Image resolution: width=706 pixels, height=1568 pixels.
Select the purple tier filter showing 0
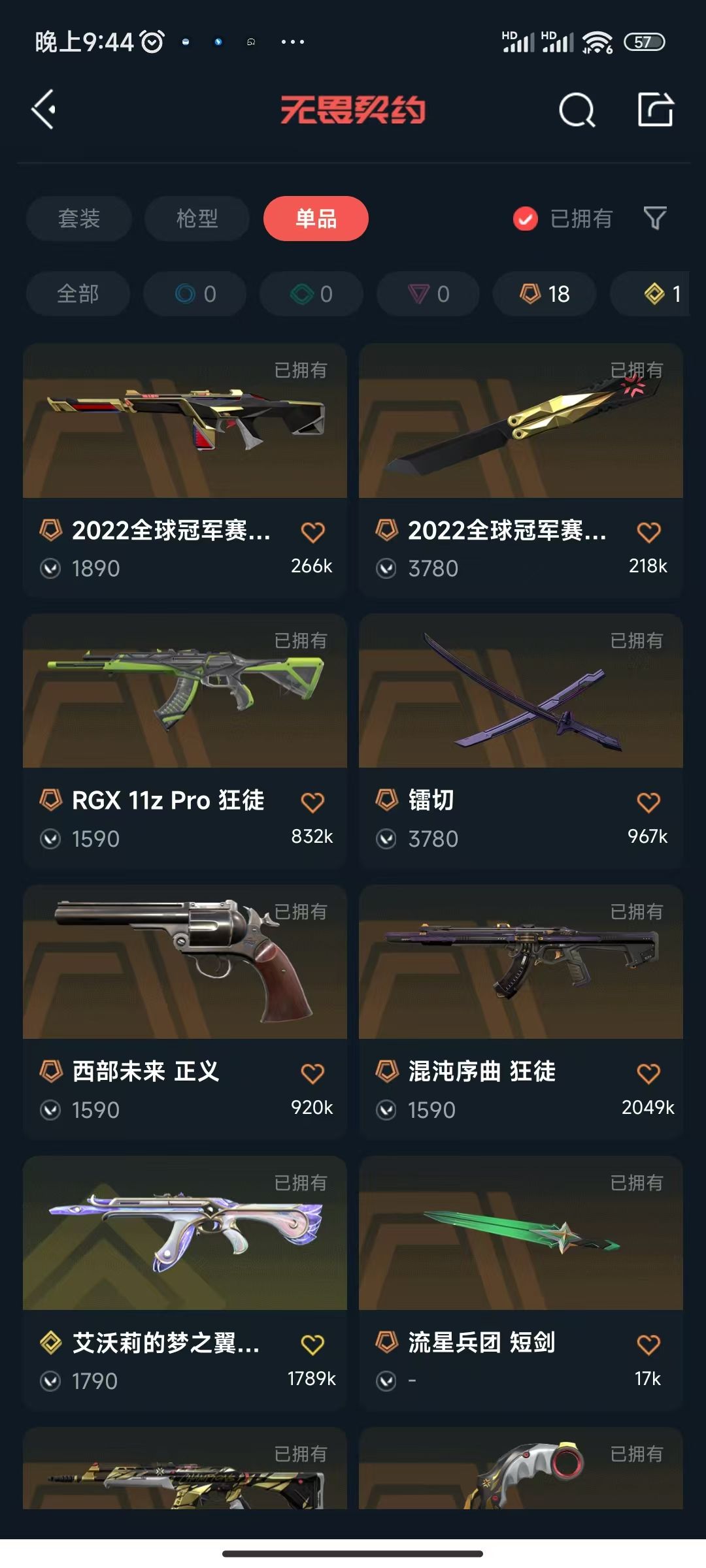pos(426,293)
